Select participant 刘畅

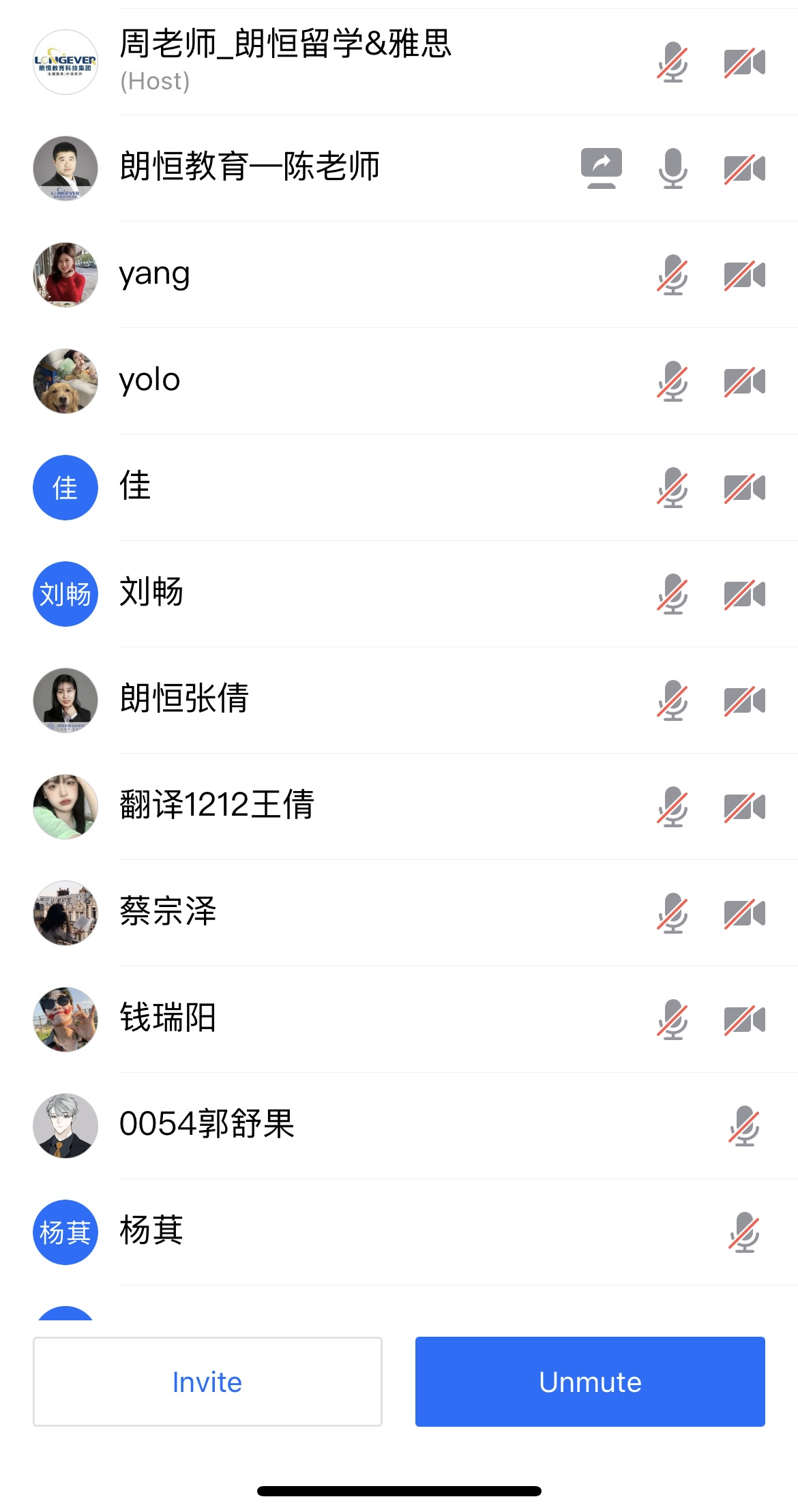click(151, 593)
